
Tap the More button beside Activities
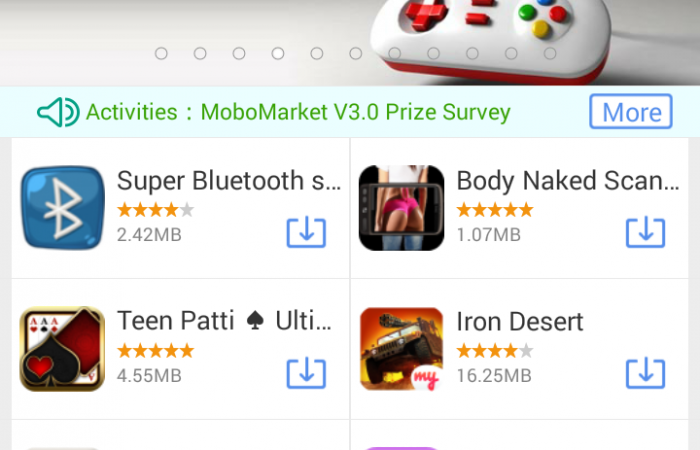[x=630, y=112]
